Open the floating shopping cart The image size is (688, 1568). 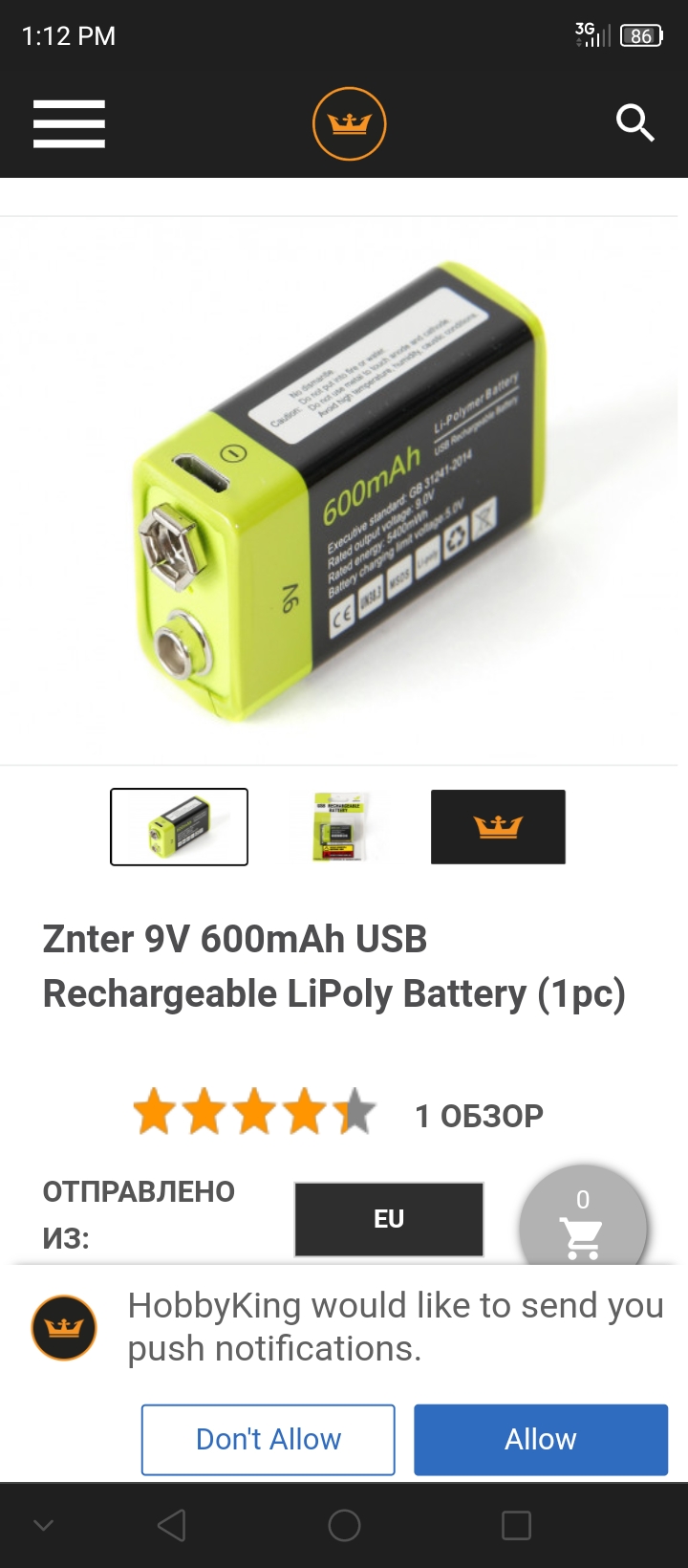[x=583, y=1226]
